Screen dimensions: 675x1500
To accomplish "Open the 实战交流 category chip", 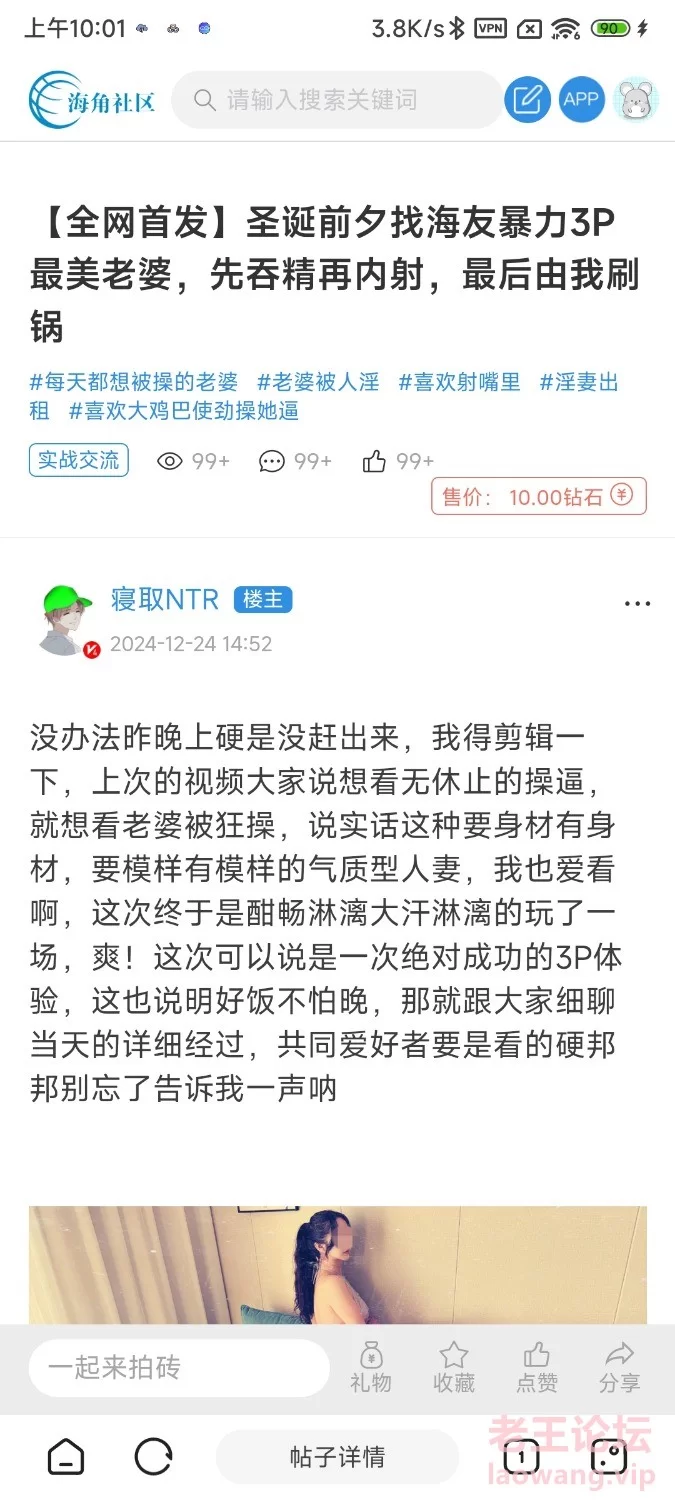I will click(79, 460).
